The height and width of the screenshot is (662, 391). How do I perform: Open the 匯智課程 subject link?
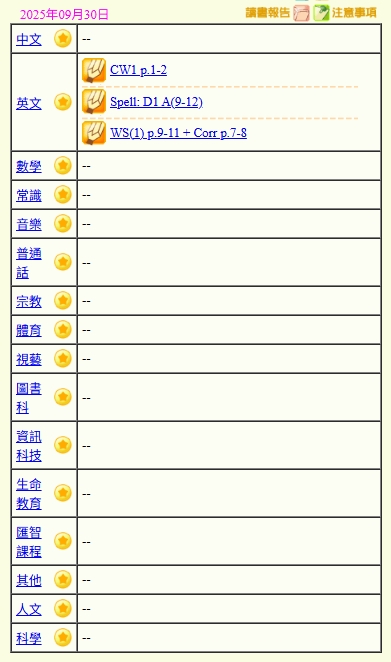pos(29,542)
